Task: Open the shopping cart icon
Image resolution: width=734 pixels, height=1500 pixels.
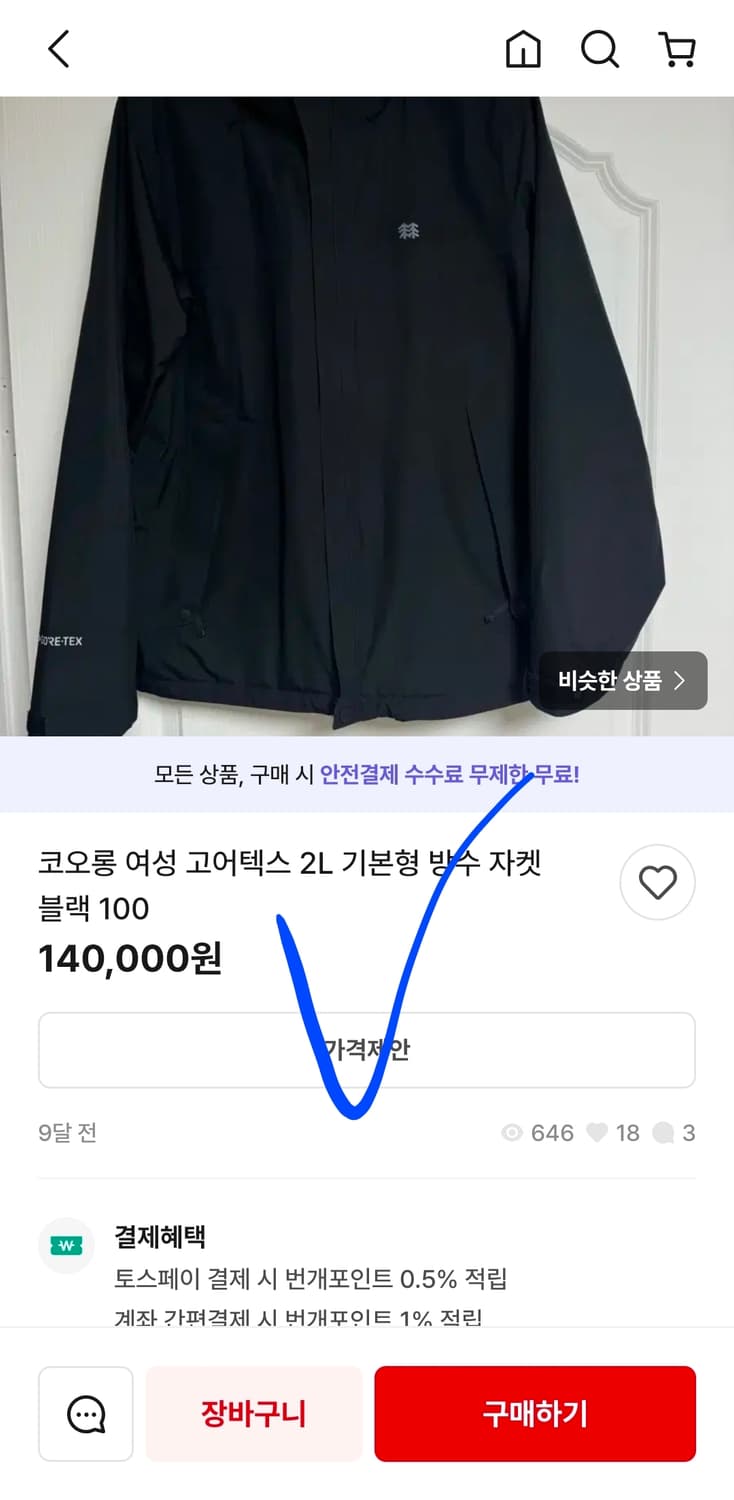Action: click(677, 48)
